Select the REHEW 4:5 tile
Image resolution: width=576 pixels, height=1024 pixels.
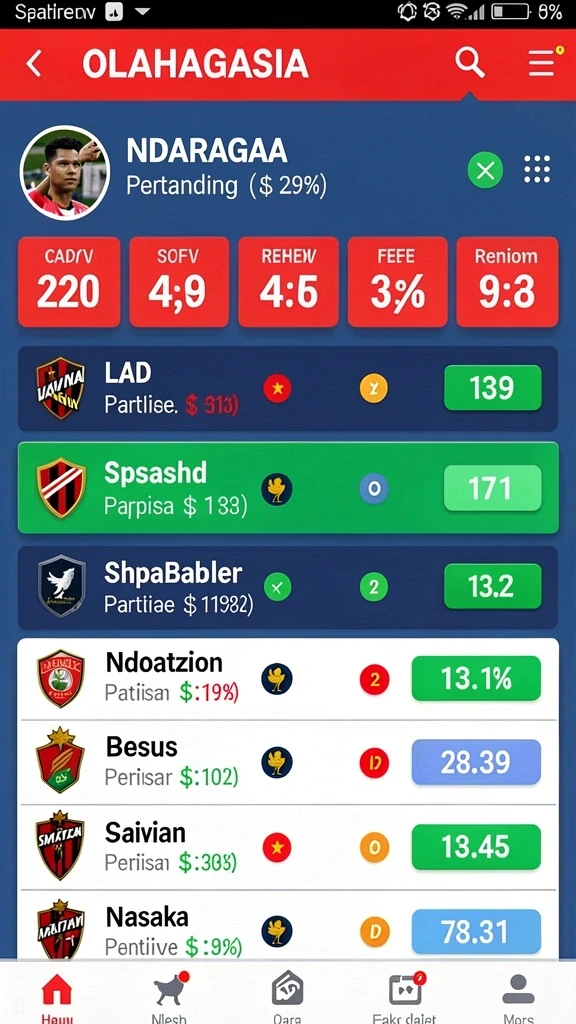point(289,281)
